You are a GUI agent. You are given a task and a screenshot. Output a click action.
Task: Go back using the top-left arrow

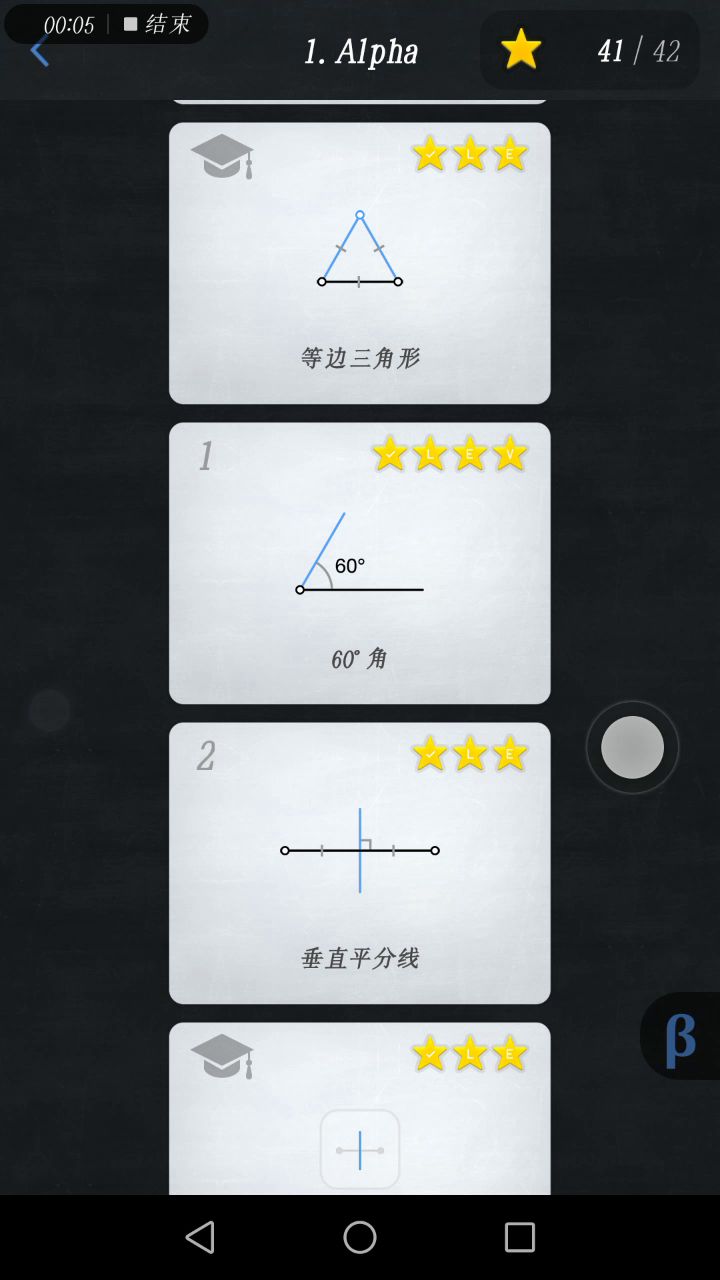point(38,52)
